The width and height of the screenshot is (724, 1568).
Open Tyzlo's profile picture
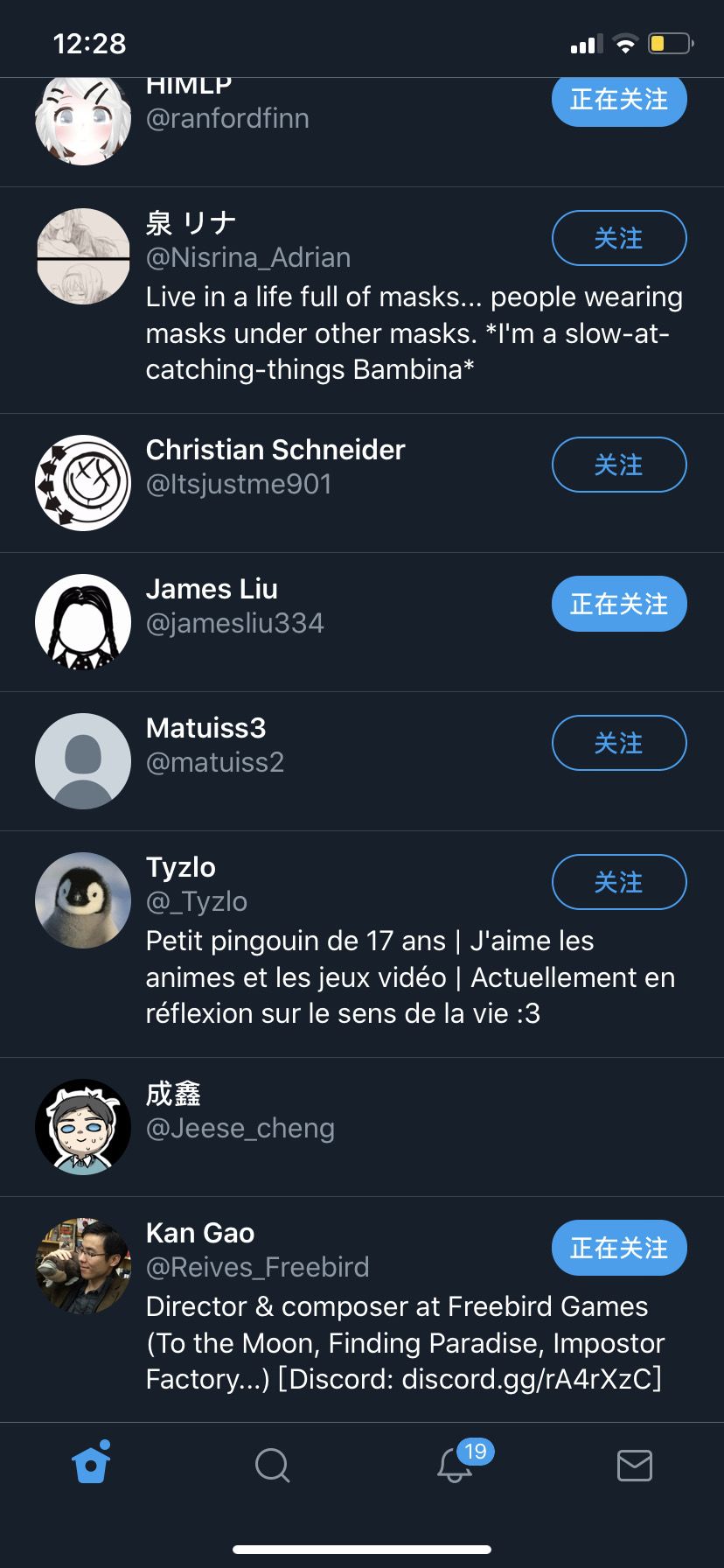(x=83, y=900)
